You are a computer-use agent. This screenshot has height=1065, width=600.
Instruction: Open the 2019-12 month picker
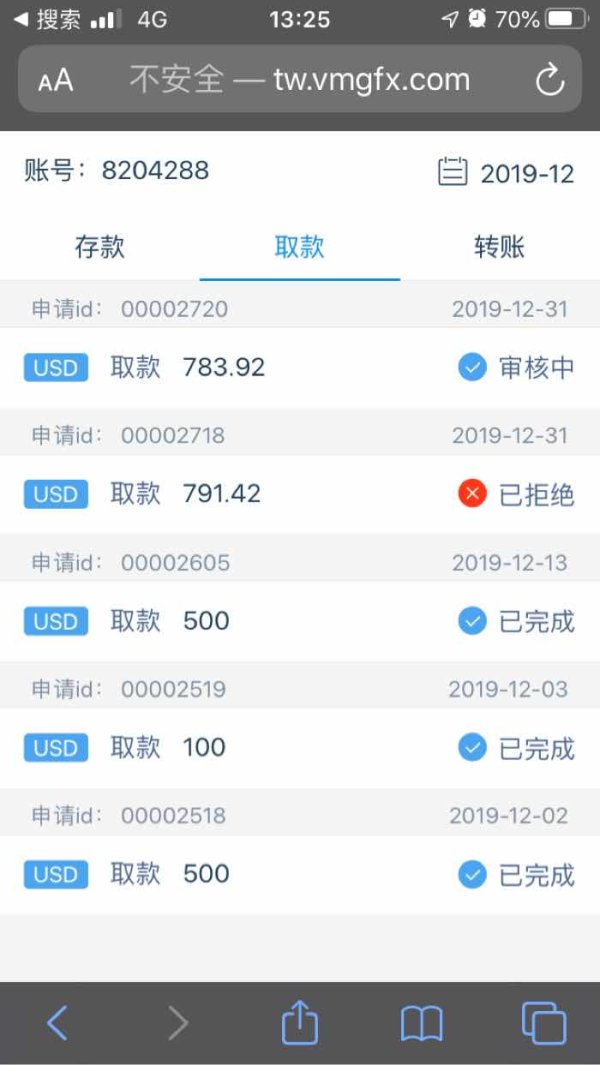pos(506,173)
